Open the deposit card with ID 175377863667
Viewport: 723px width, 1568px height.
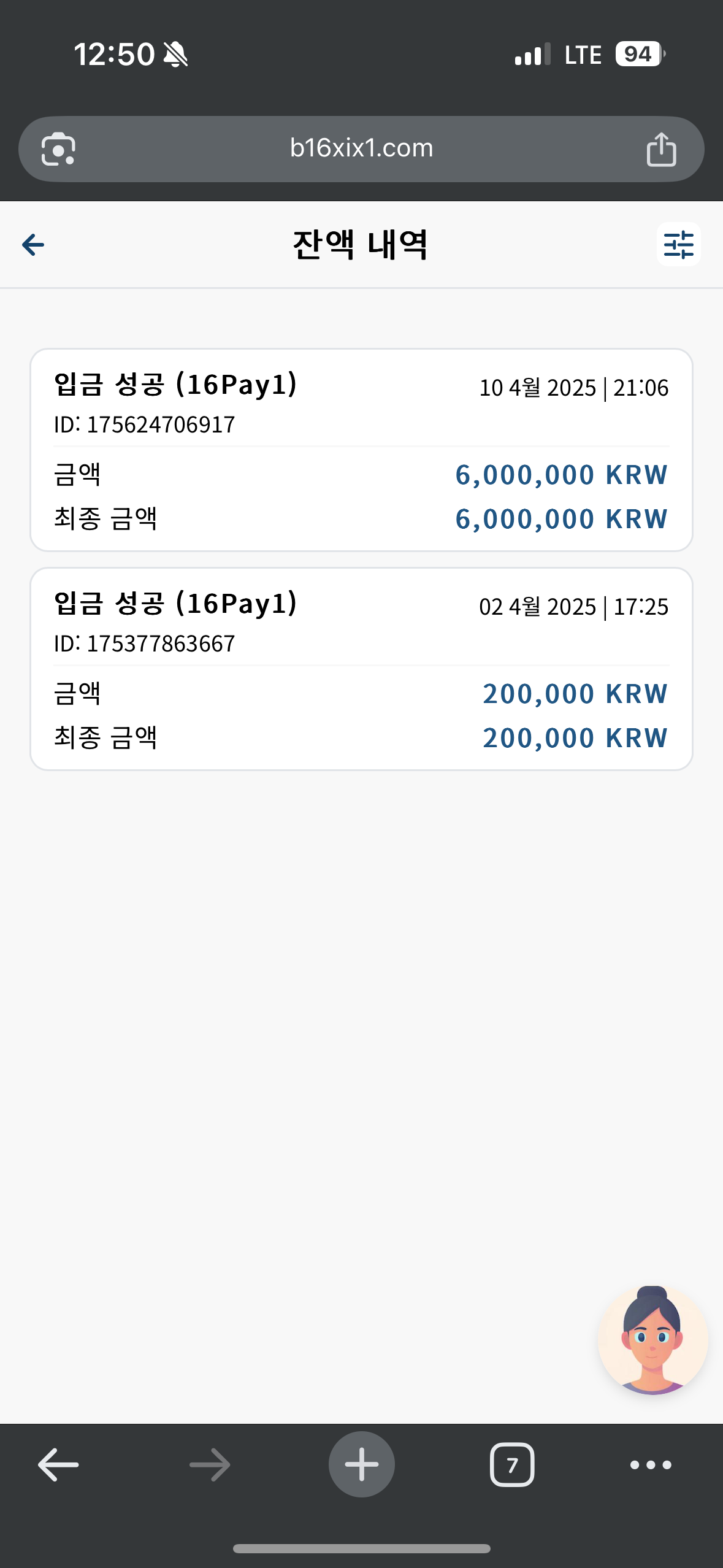click(361, 669)
